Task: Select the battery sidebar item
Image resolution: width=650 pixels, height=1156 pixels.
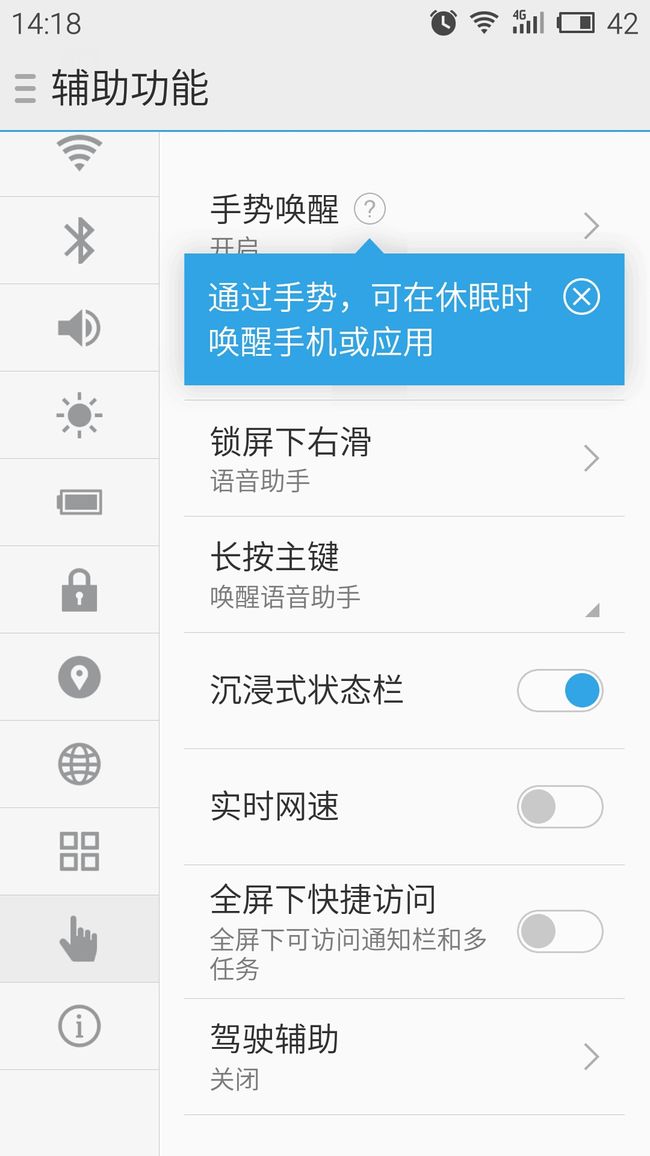Action: point(80,503)
